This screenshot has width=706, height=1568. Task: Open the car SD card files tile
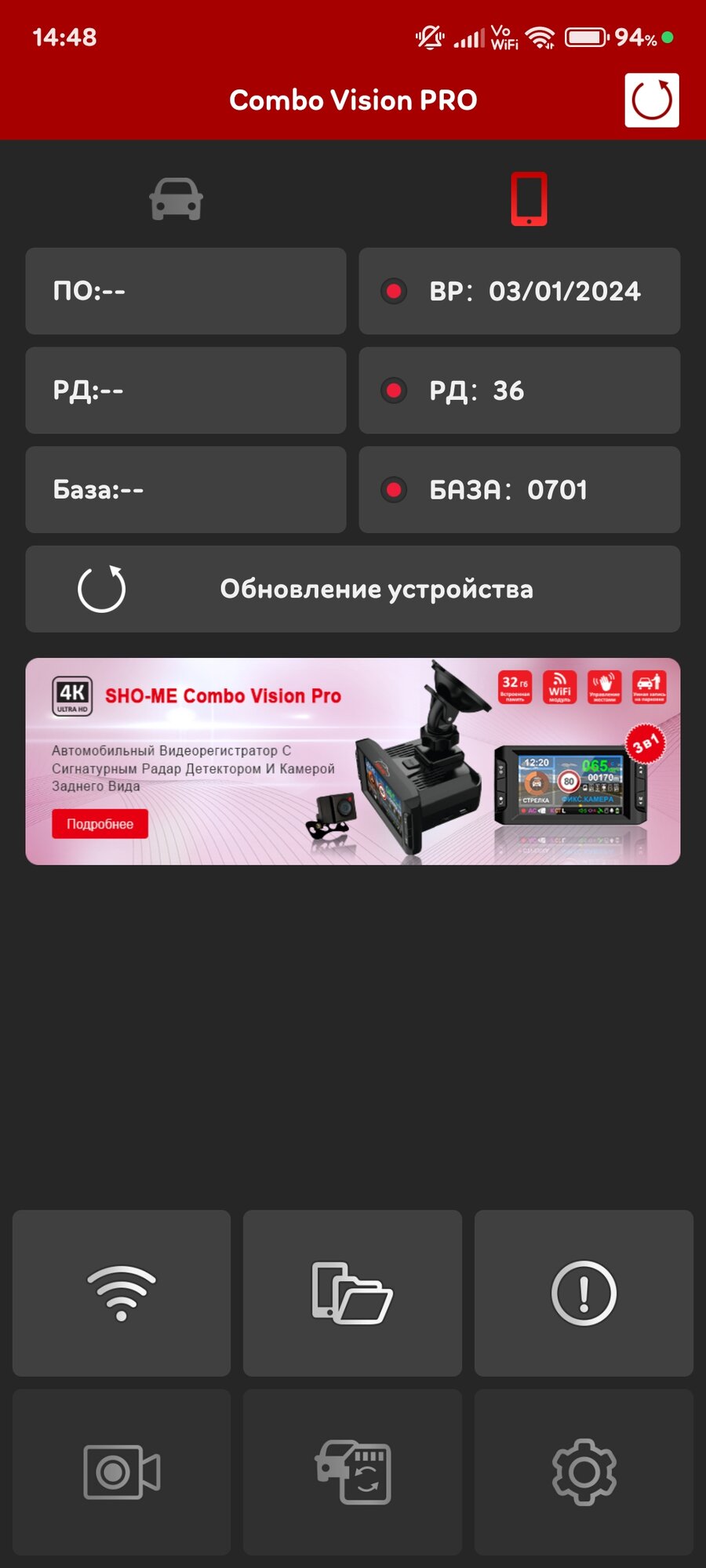coord(352,1472)
